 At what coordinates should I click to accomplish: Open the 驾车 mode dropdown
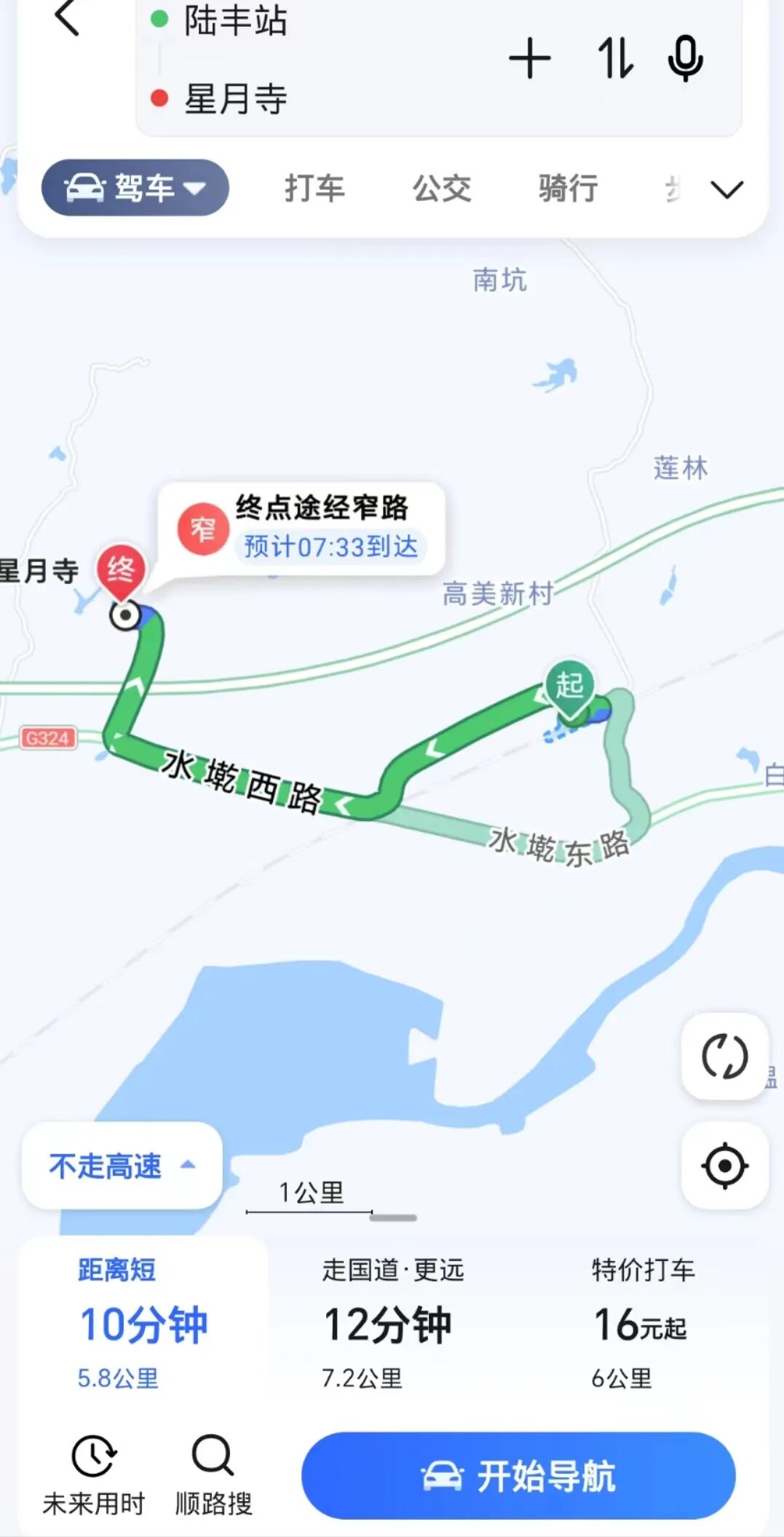pyautogui.click(x=135, y=188)
